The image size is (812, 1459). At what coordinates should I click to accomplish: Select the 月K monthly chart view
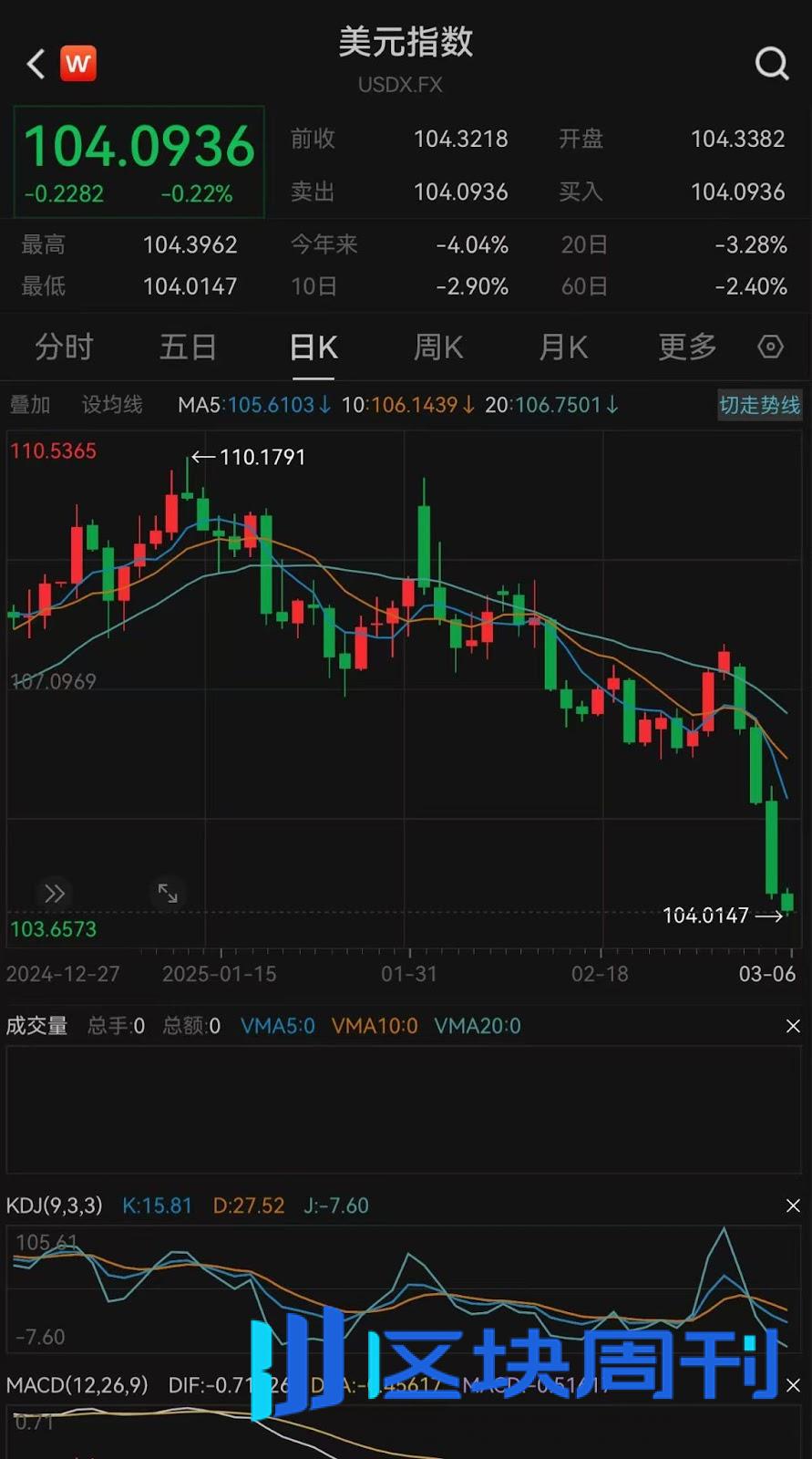point(561,347)
